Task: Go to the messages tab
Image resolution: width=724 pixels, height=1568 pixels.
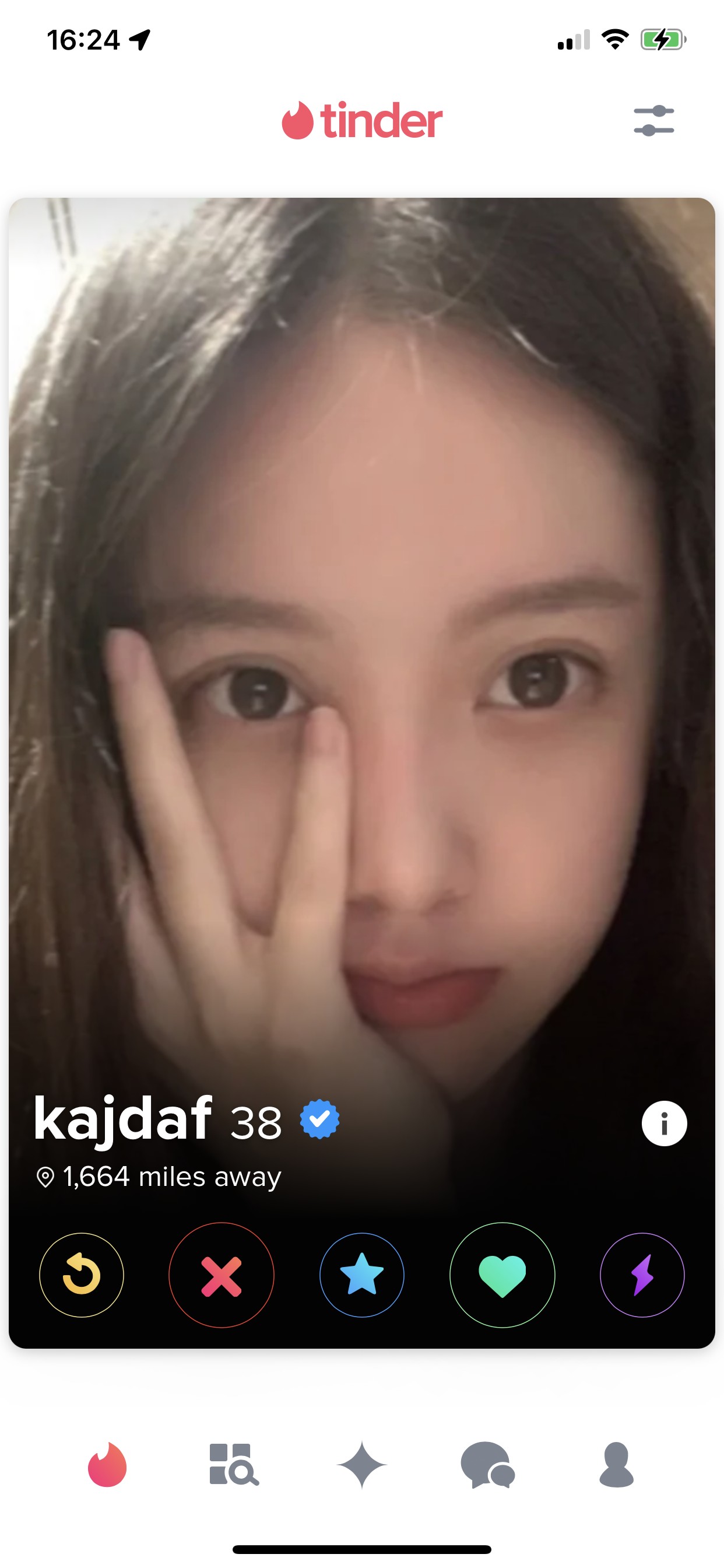Action: point(488,1465)
